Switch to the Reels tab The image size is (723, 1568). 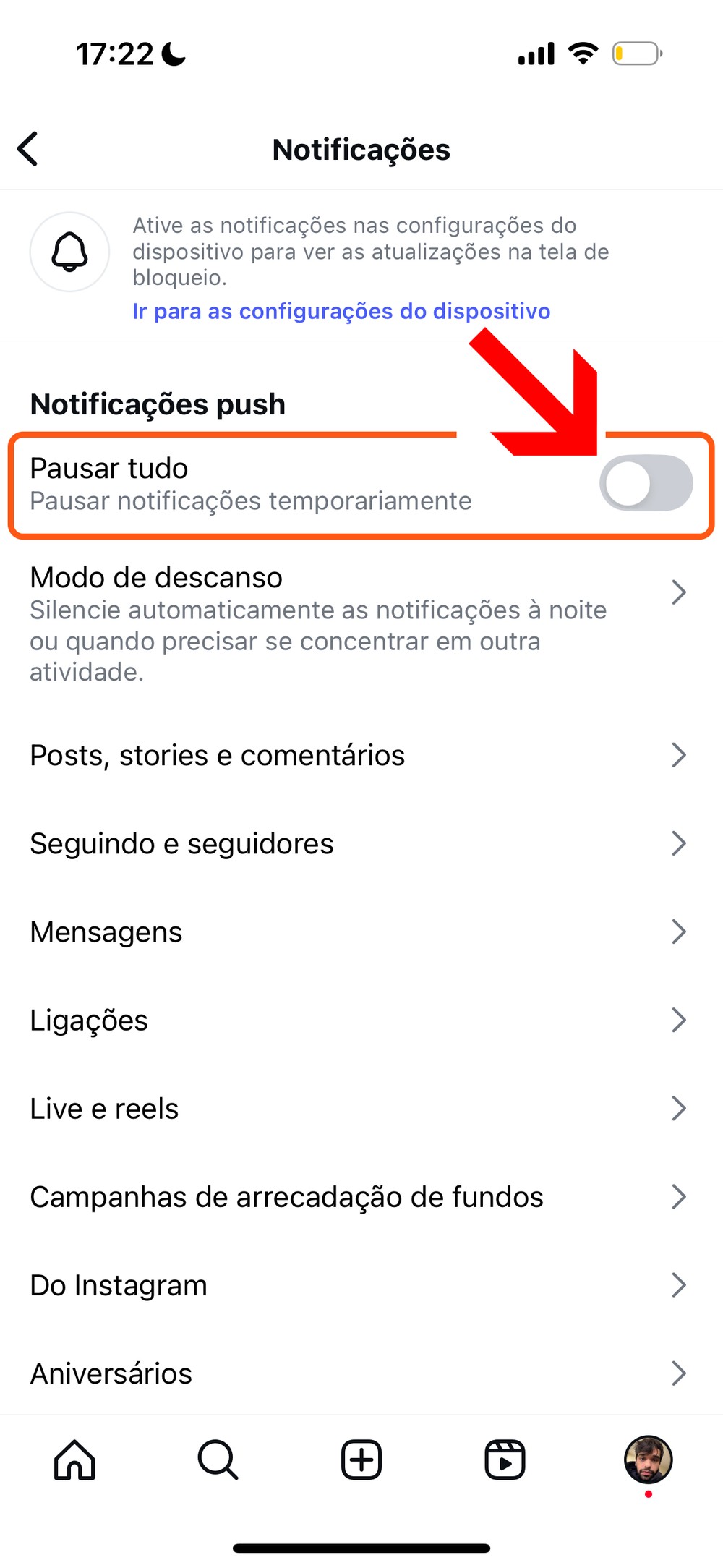click(505, 1460)
